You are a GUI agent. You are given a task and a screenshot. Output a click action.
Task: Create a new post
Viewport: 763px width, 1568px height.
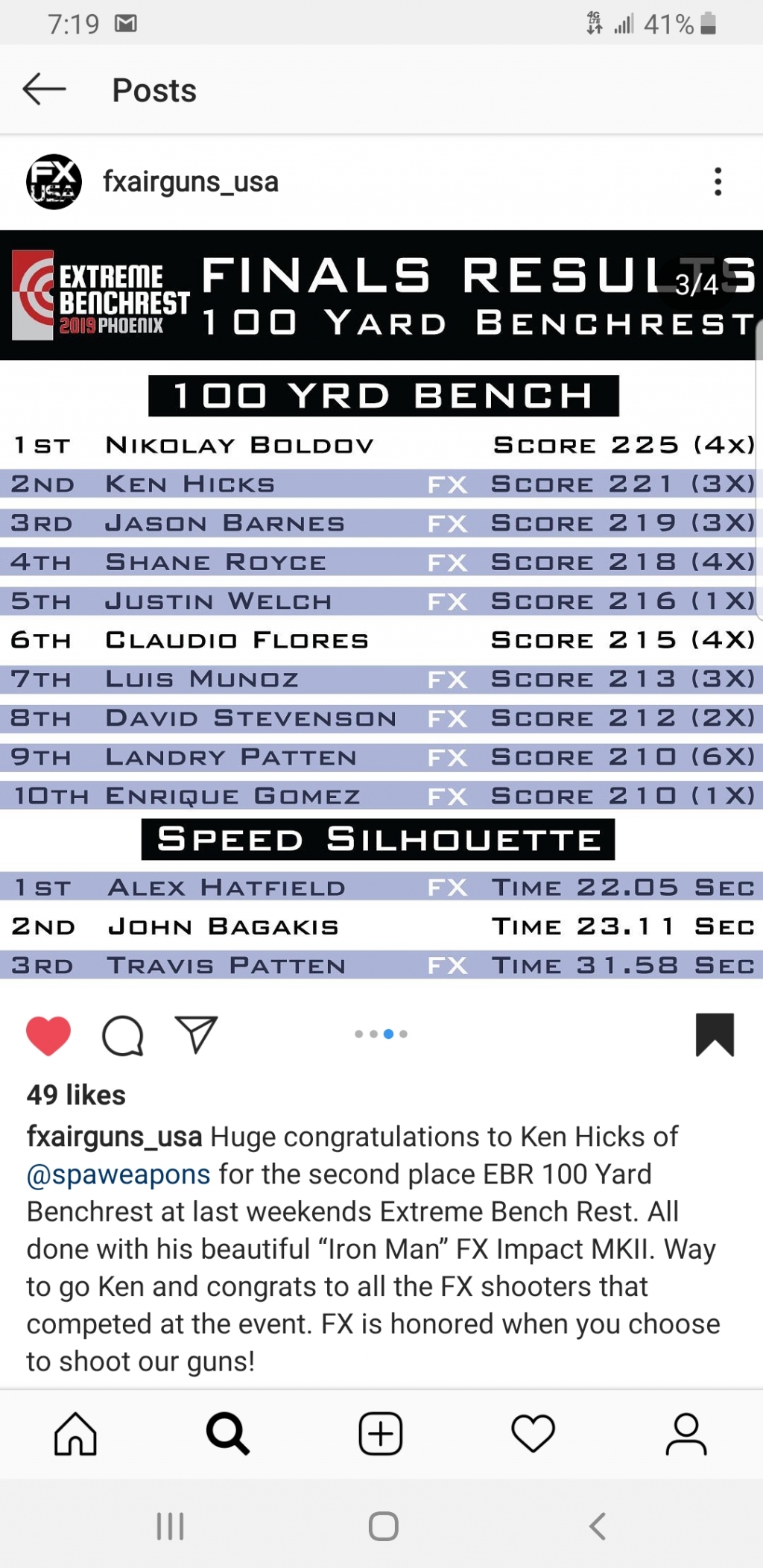point(381,1434)
